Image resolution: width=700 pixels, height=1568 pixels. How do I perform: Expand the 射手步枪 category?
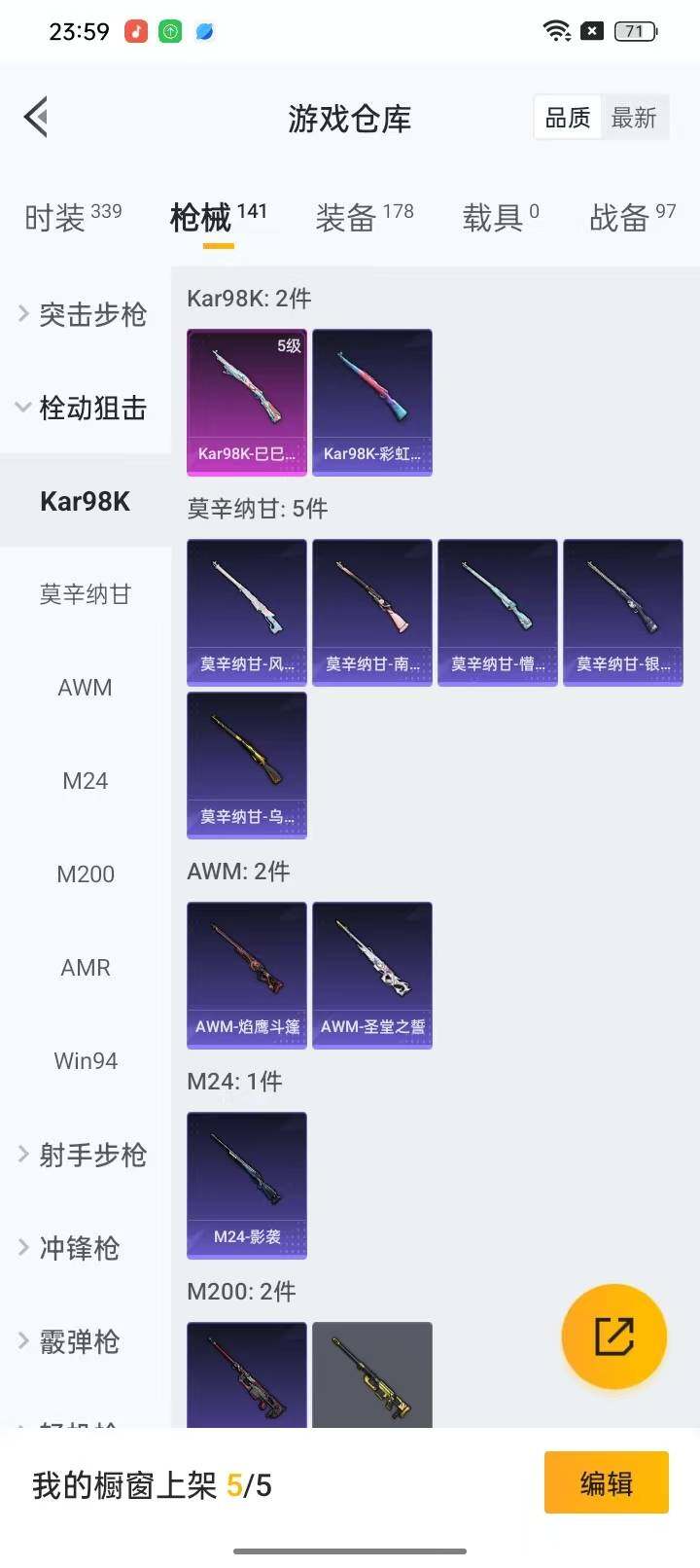click(x=84, y=1155)
